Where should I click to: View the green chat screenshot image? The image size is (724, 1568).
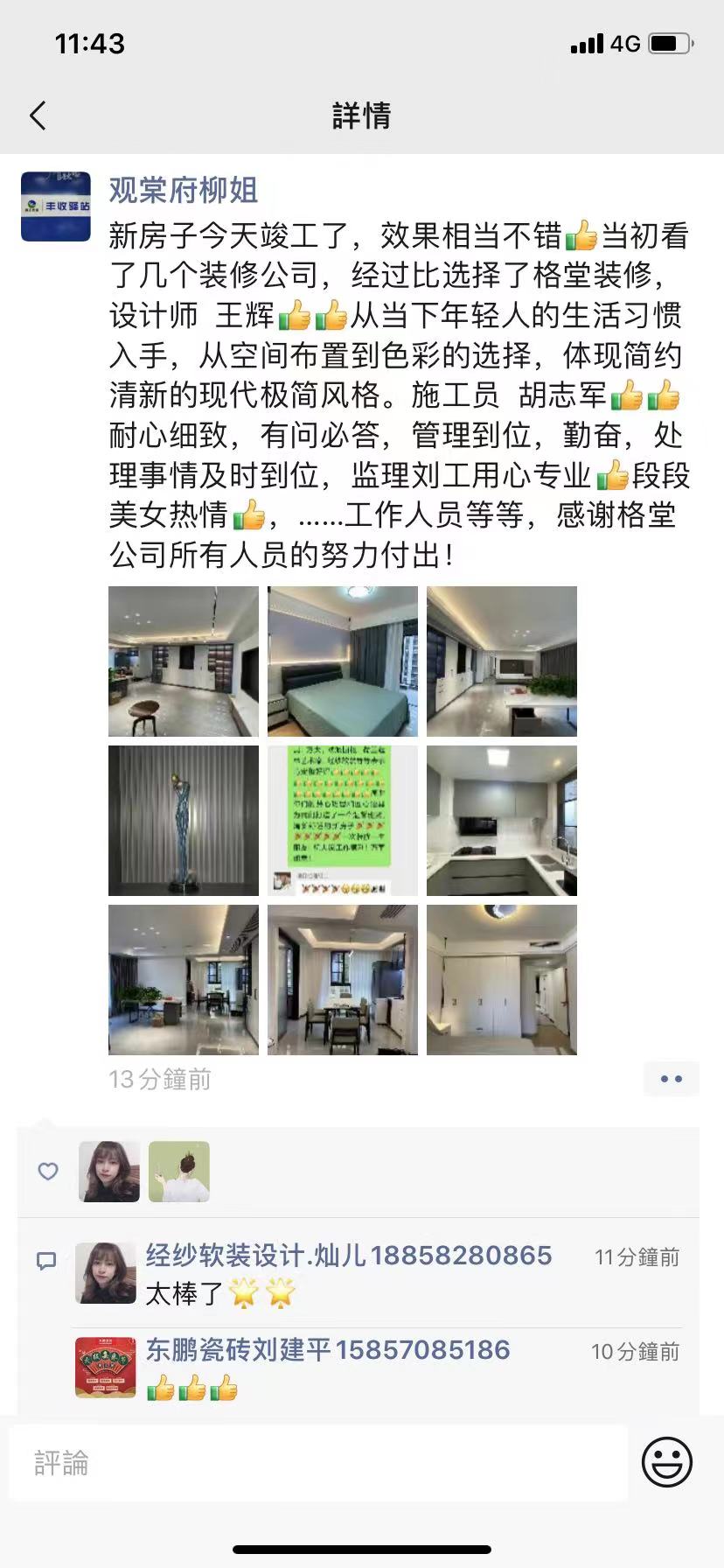(342, 820)
